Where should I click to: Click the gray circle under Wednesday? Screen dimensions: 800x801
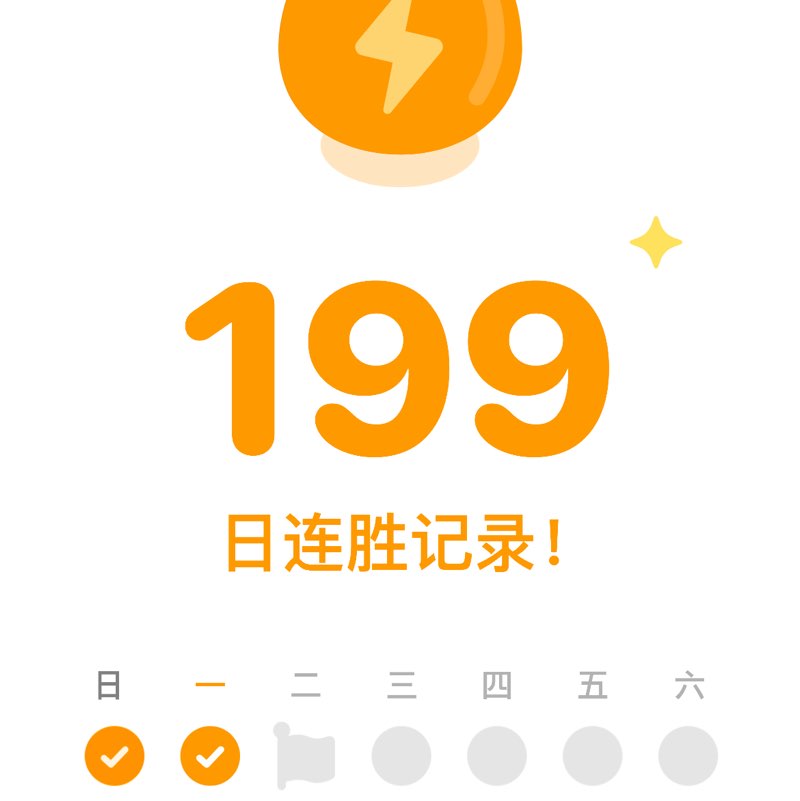click(x=398, y=755)
